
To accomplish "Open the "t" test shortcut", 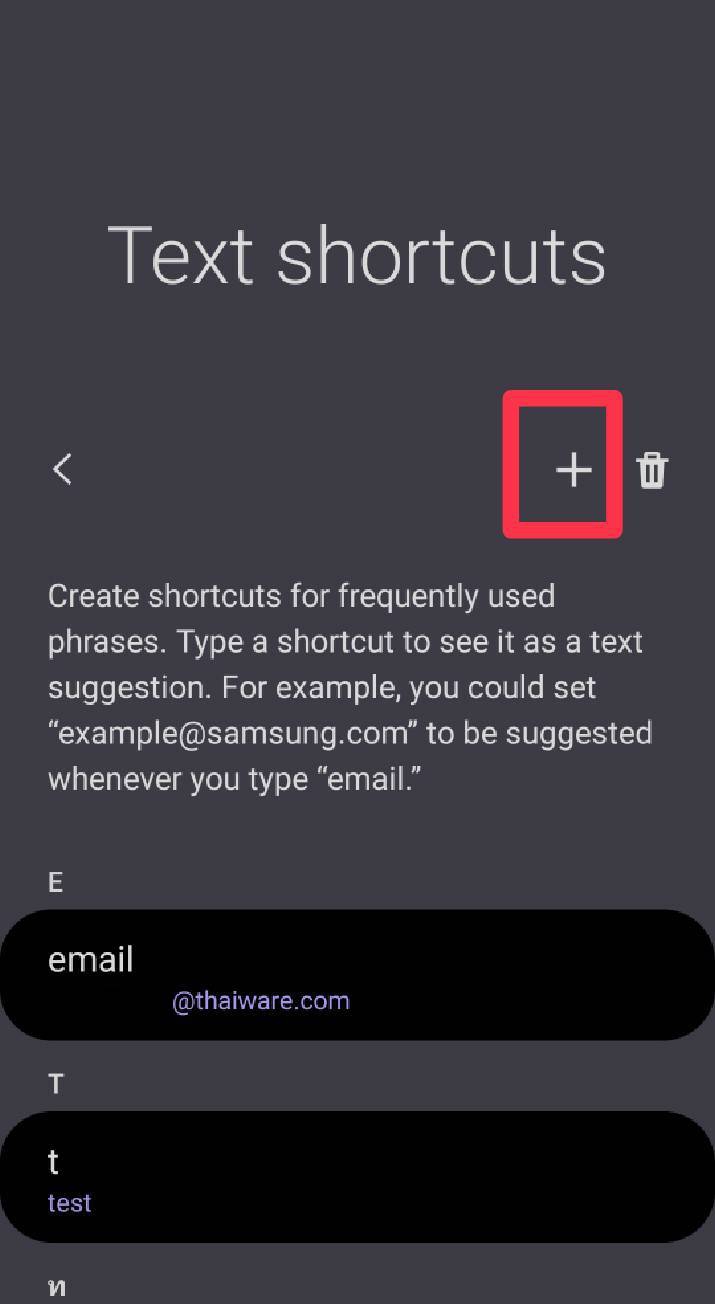I will tap(357, 1177).
